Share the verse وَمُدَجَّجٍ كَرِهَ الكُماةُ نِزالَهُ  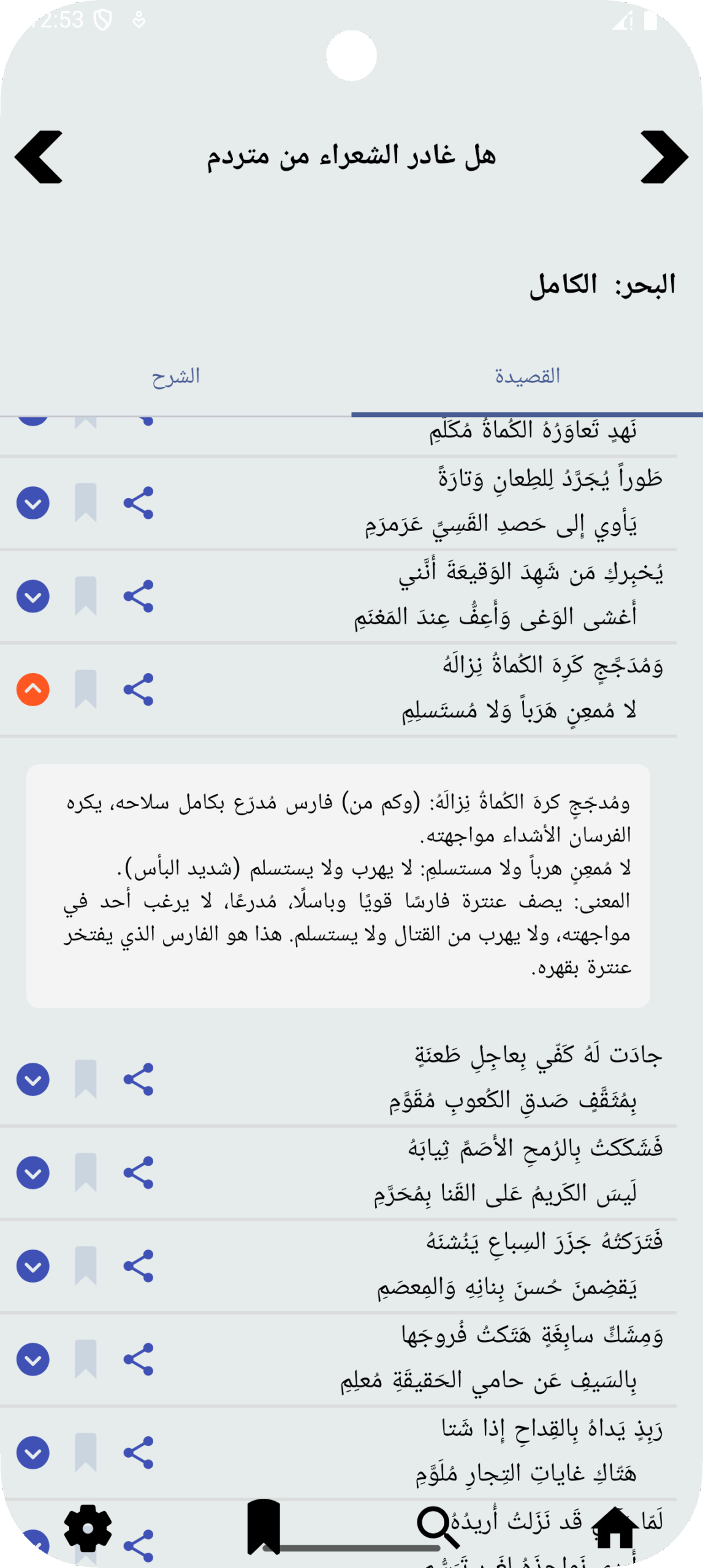tap(139, 689)
